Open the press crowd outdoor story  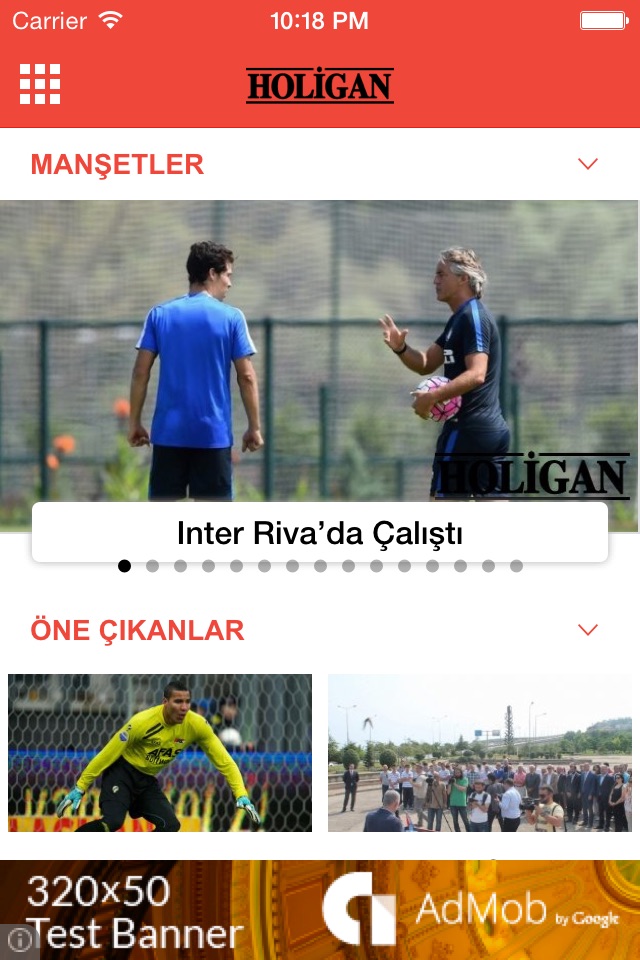point(480,752)
